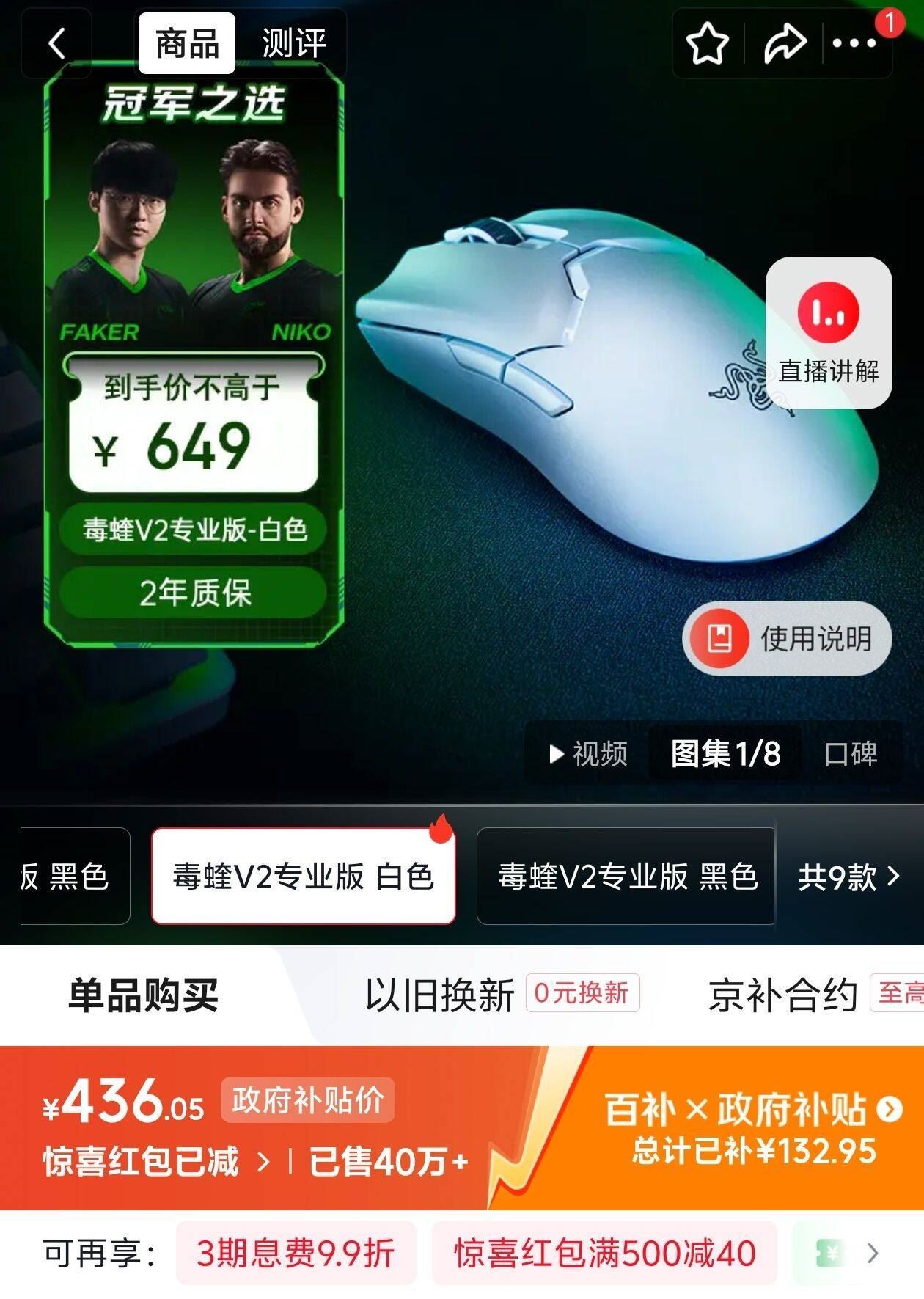Switch to the 以旧换新 purchase option

(440, 995)
